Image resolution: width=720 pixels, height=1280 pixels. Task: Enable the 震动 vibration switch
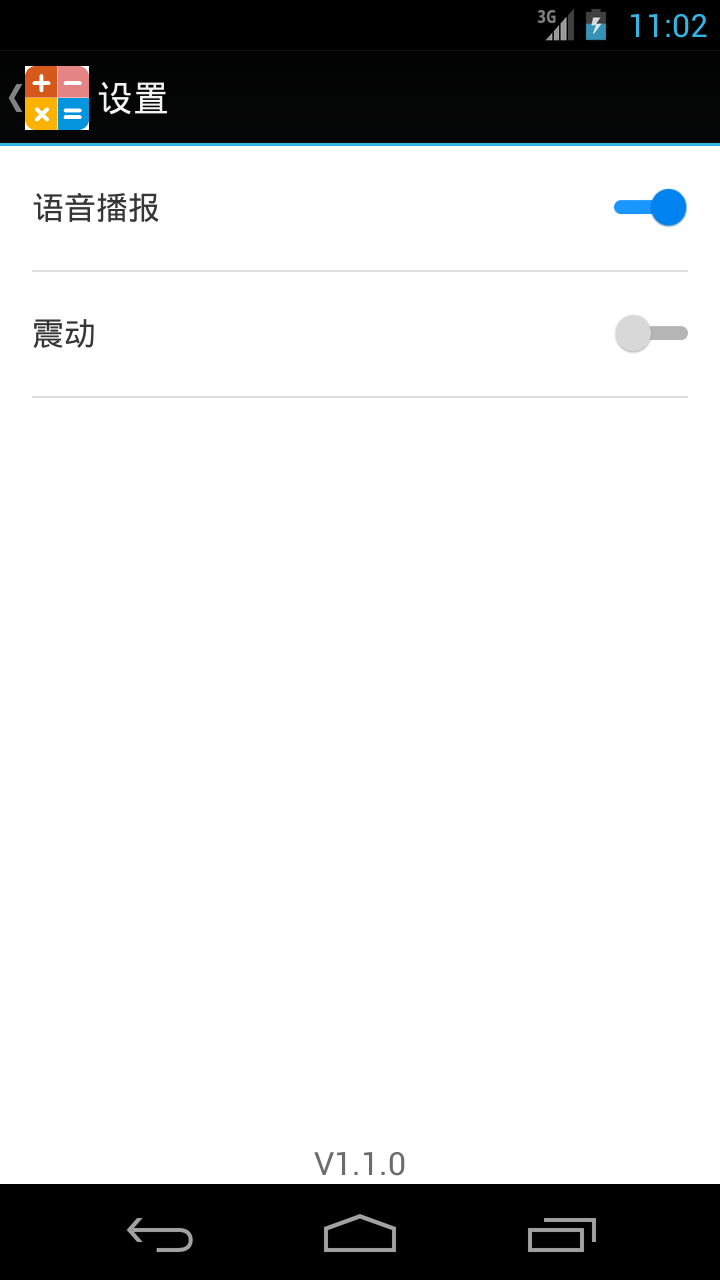point(651,333)
